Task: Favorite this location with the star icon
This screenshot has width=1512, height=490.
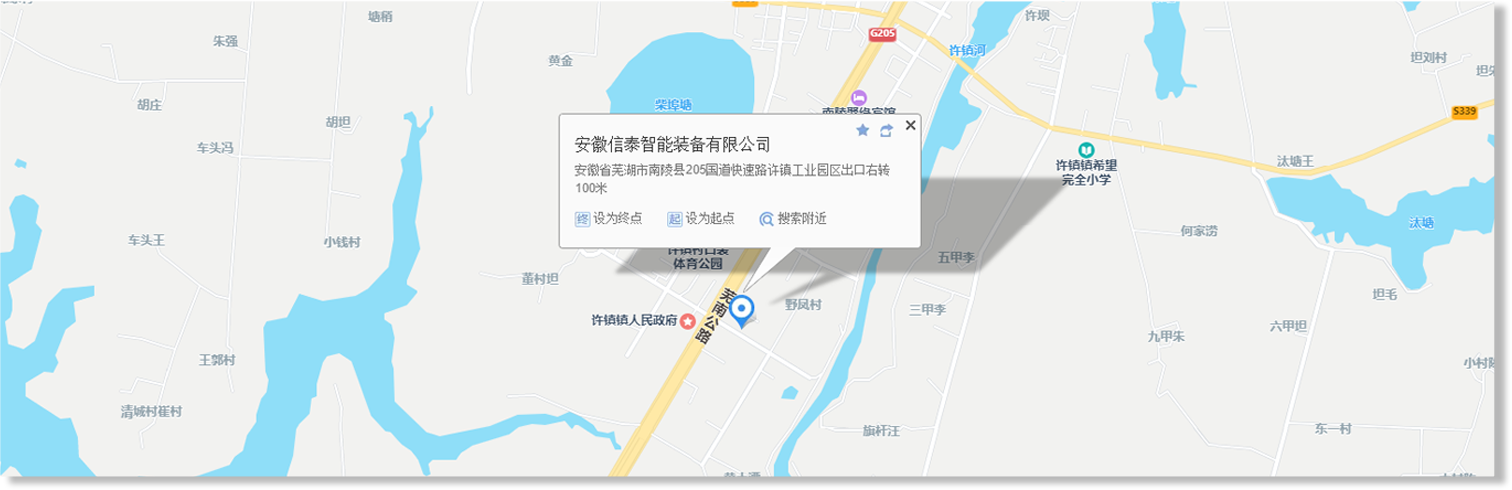Action: pos(863,130)
